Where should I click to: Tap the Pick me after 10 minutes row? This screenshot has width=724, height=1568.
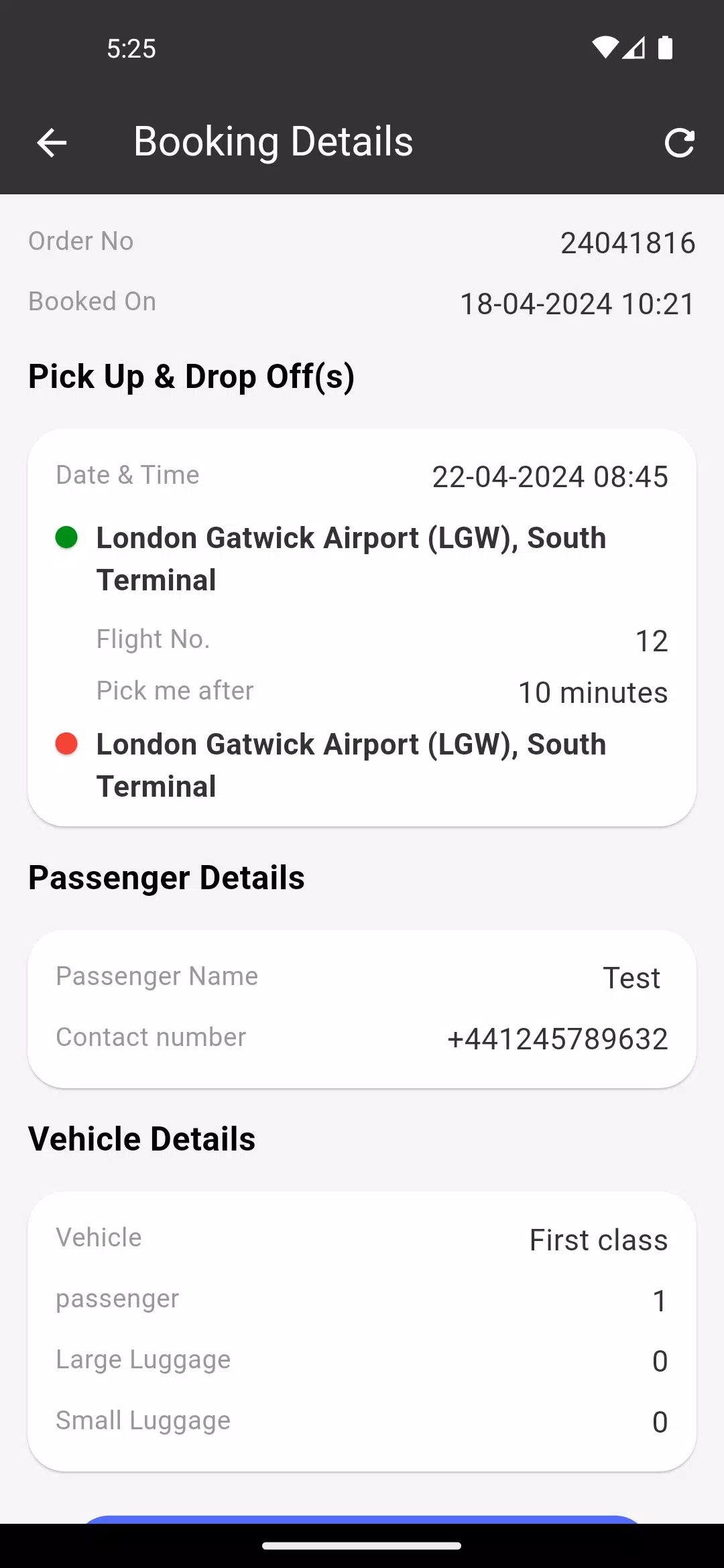[362, 691]
